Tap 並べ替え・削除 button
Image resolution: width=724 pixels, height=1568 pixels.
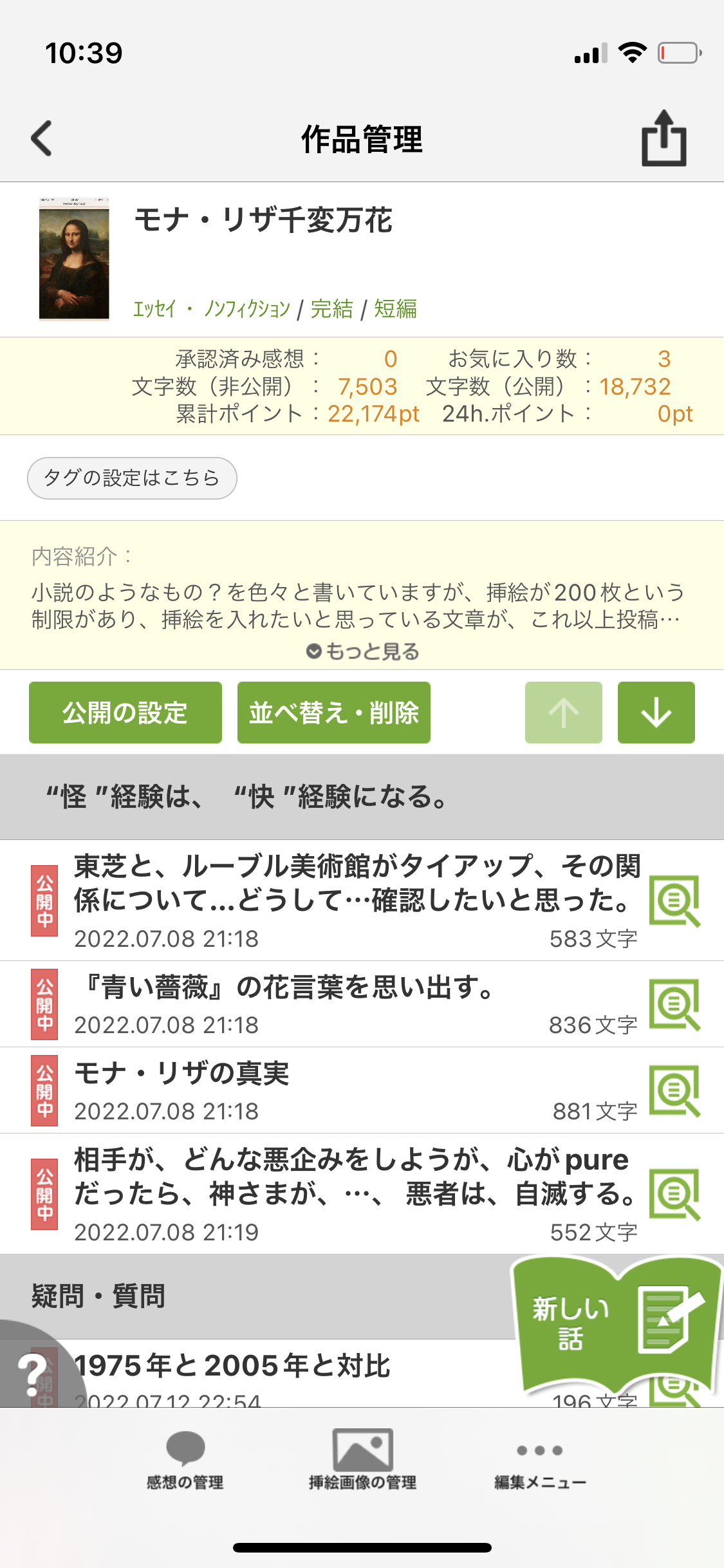pos(333,713)
